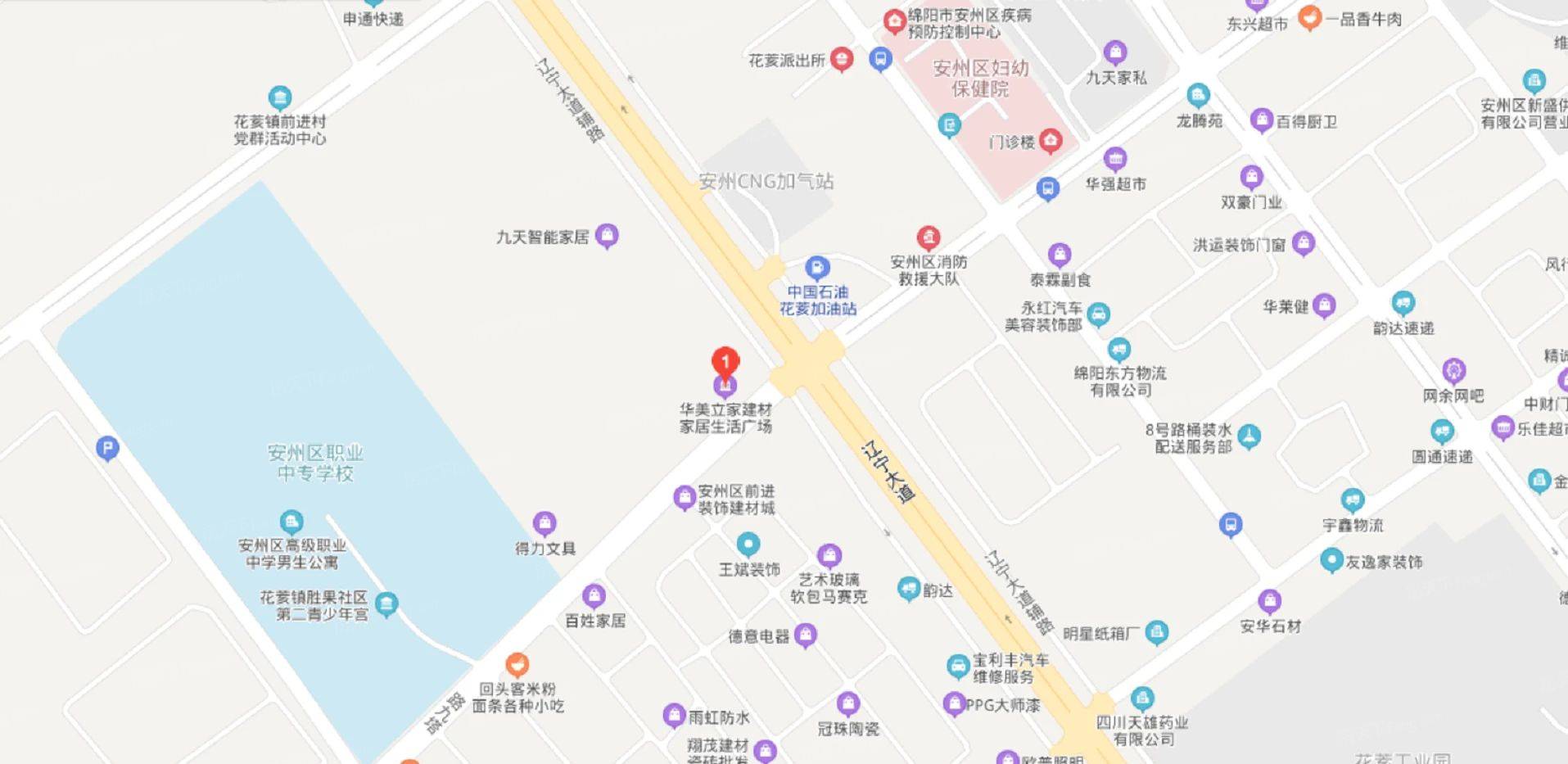This screenshot has height=764, width=1568.
Task: Open the 回头客米粉 restaurant marker
Action: [516, 664]
